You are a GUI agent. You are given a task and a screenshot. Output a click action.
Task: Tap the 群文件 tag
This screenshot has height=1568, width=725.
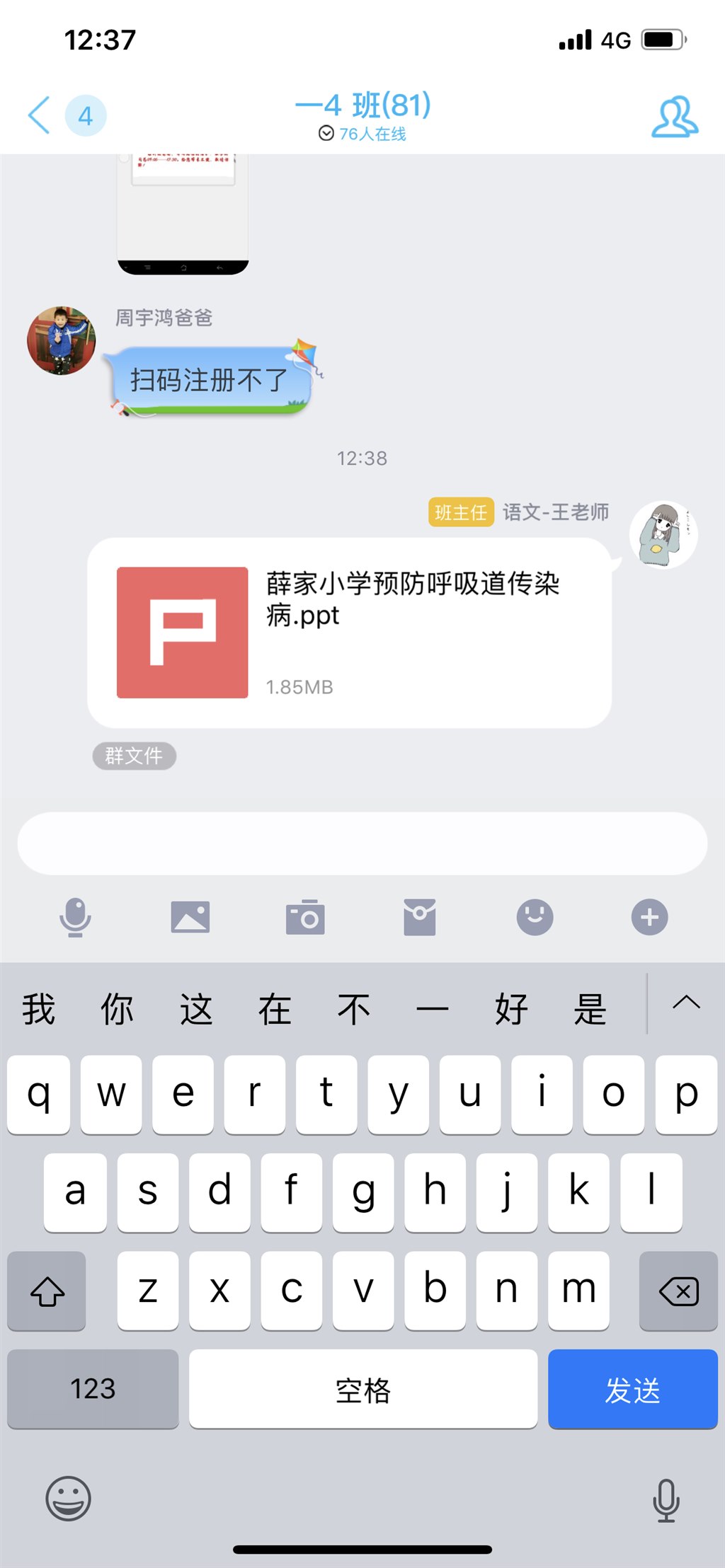click(134, 756)
